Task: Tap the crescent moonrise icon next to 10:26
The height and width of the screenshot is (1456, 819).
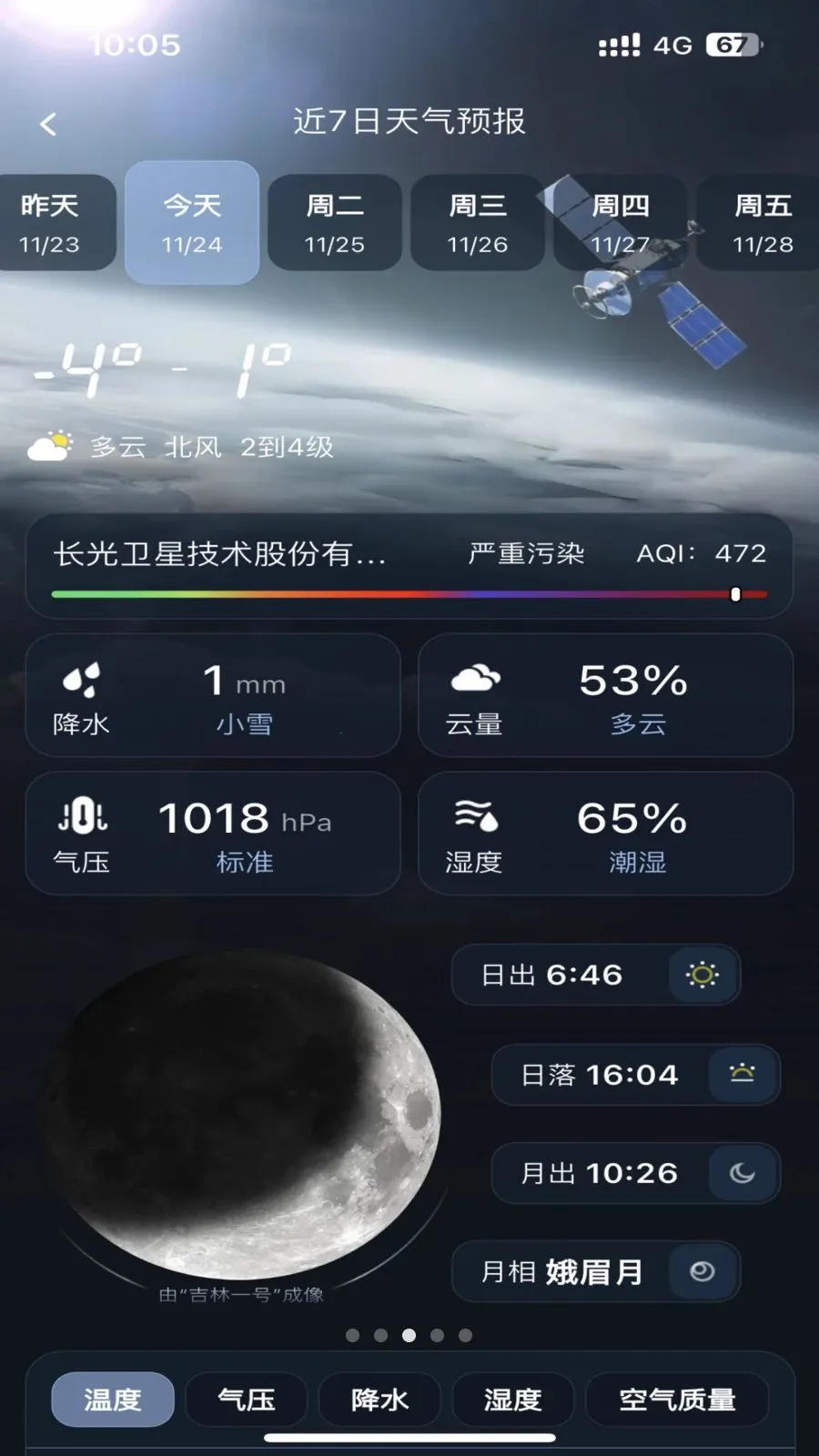Action: click(743, 1173)
